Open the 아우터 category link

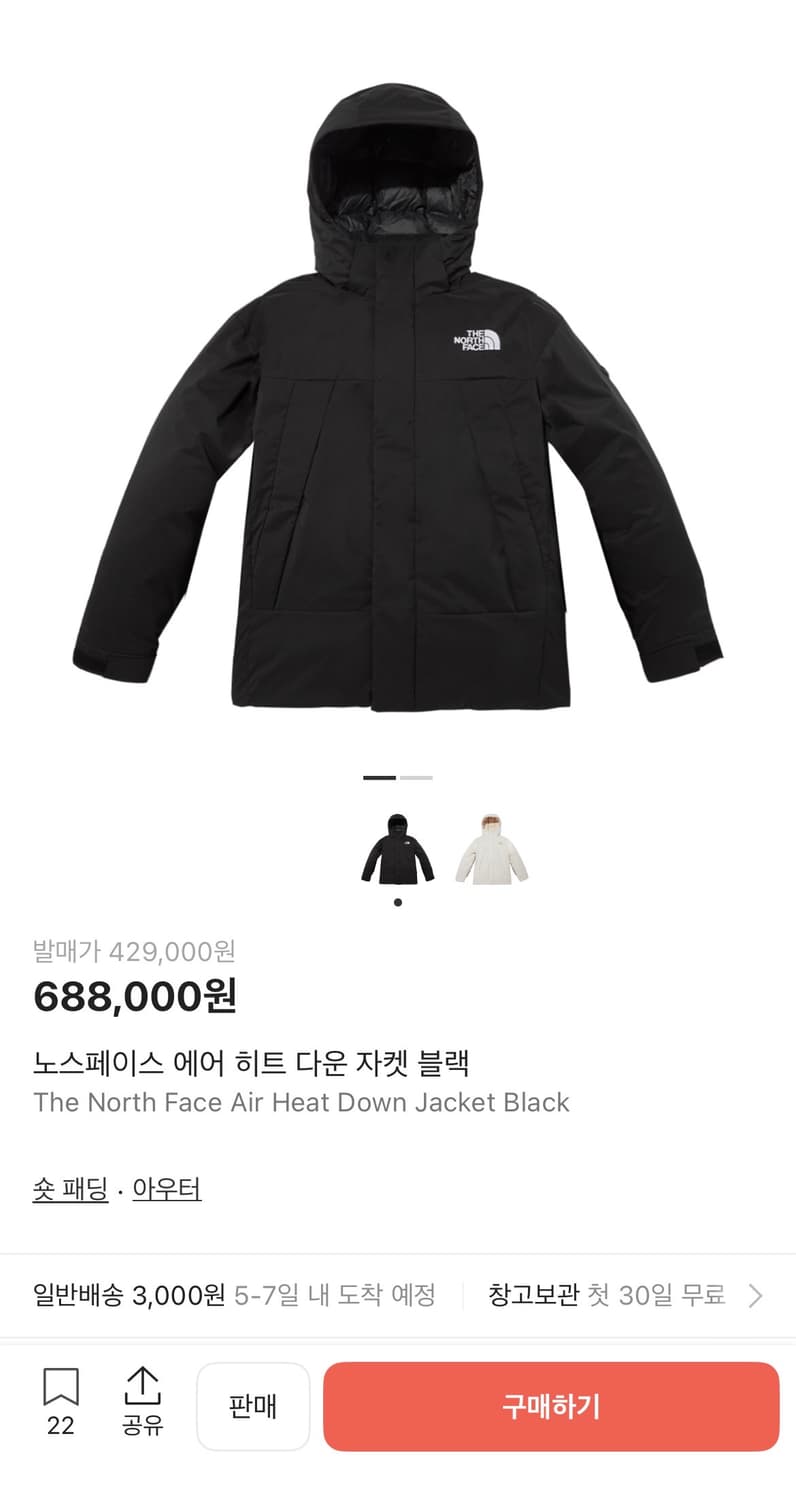166,1189
